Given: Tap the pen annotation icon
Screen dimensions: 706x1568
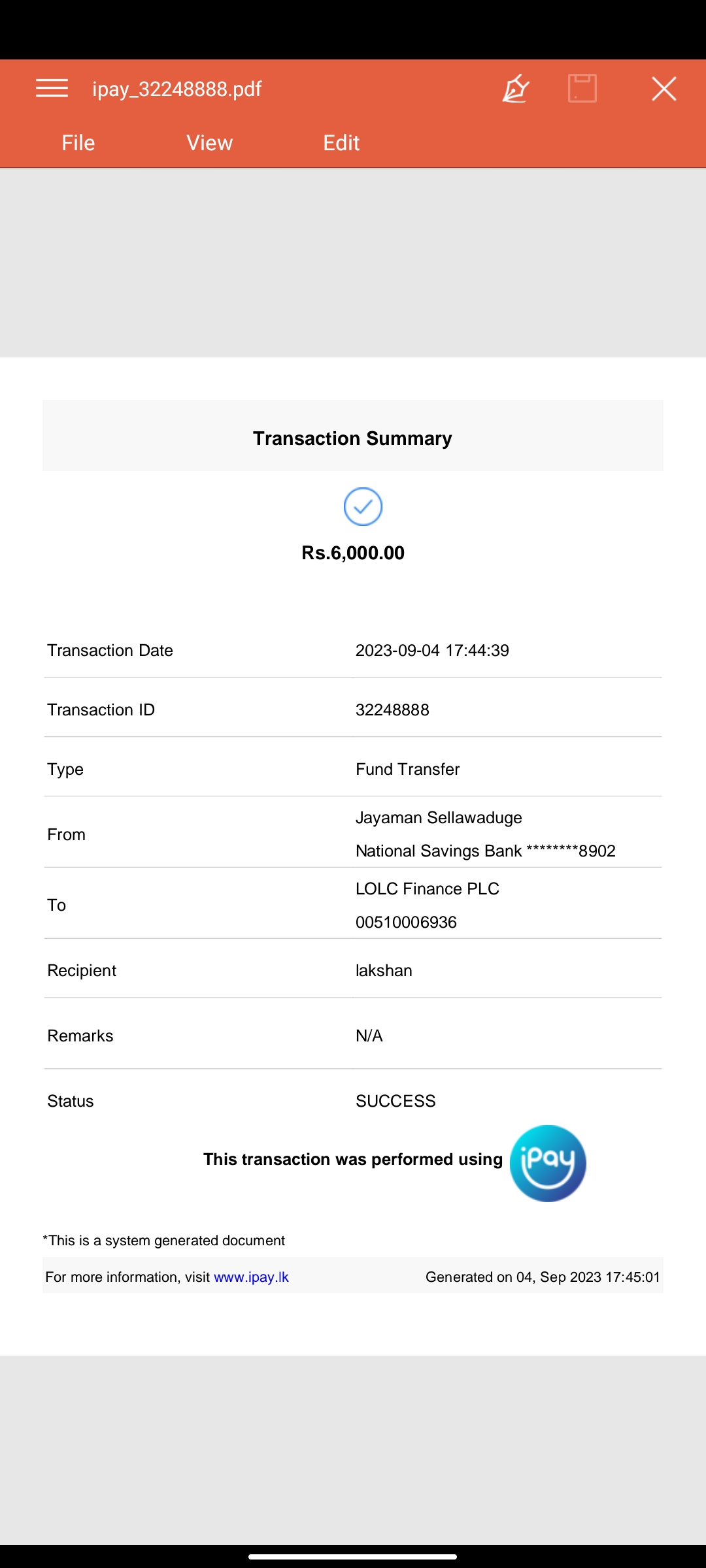Looking at the screenshot, I should (515, 88).
